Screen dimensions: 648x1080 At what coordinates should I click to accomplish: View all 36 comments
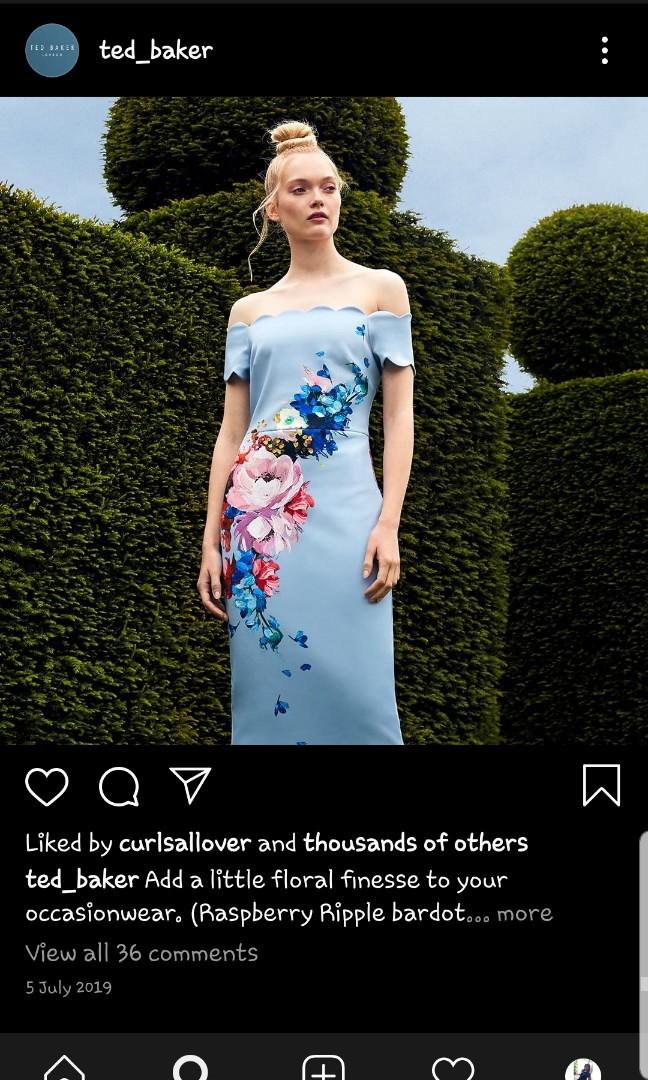click(x=141, y=953)
